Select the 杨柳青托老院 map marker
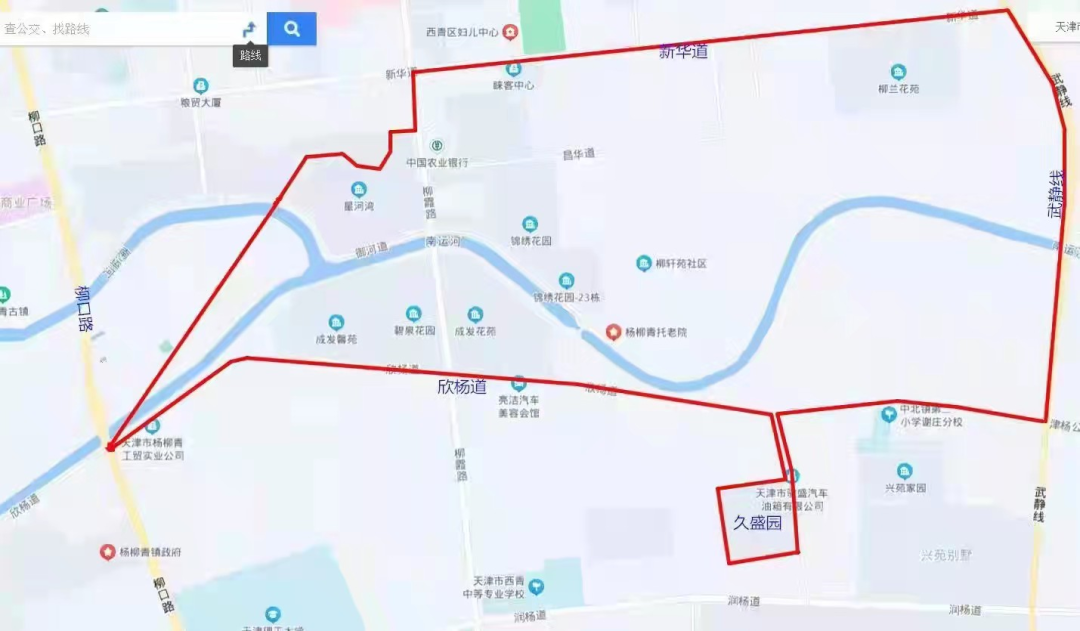This screenshot has width=1080, height=631. coord(613,332)
